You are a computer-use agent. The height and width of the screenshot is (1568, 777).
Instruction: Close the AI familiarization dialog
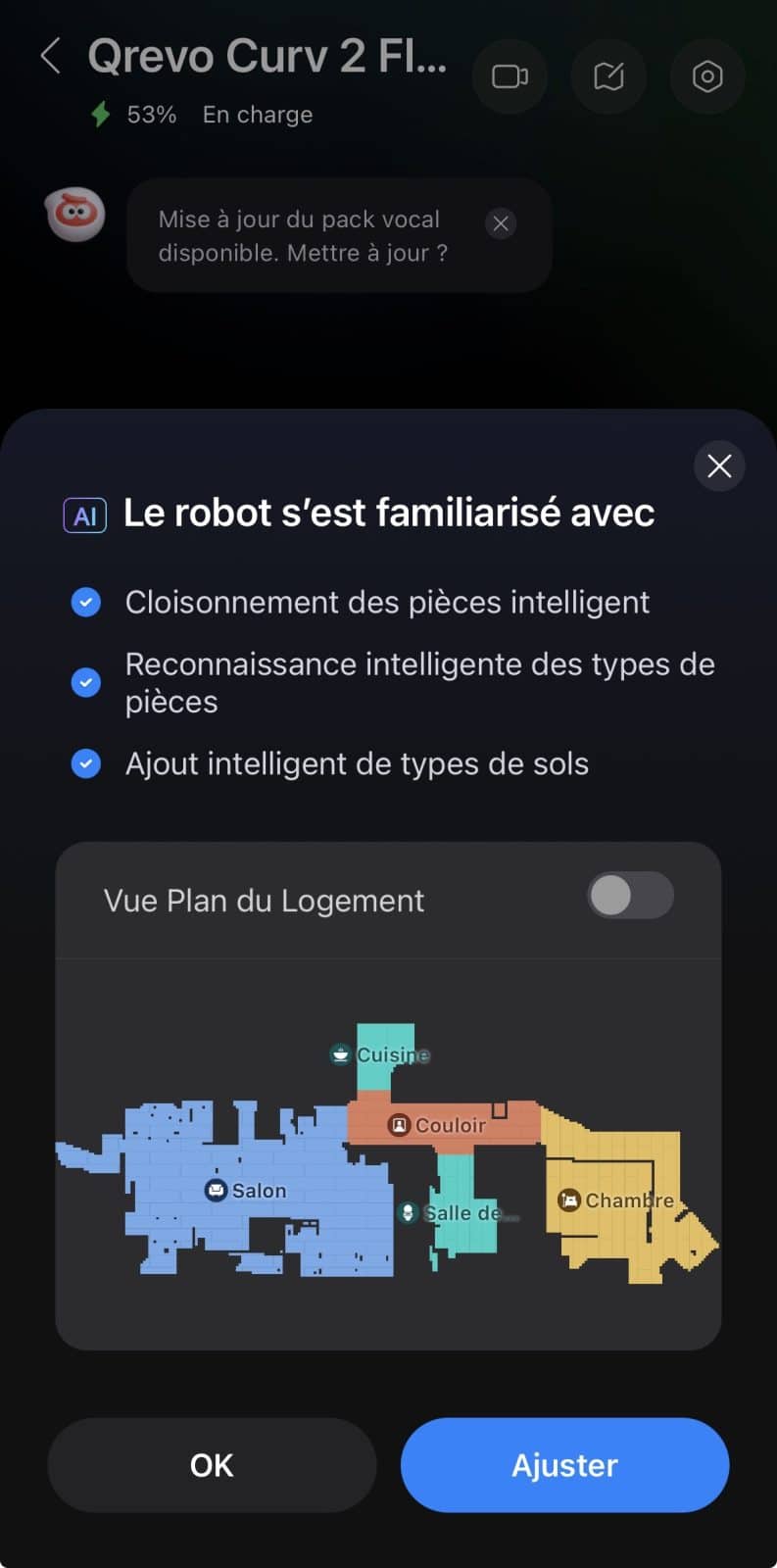(719, 465)
